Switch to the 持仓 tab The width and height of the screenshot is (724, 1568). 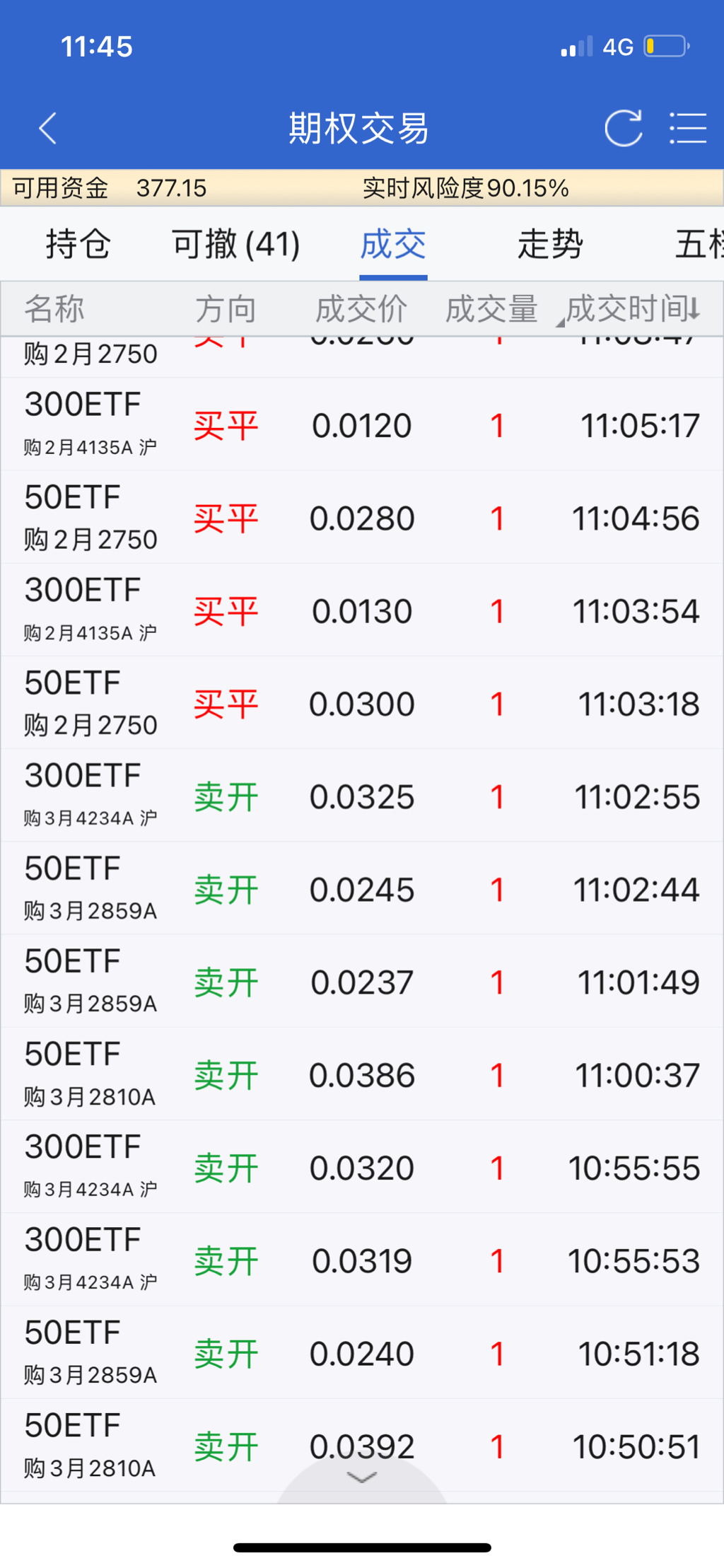click(78, 245)
